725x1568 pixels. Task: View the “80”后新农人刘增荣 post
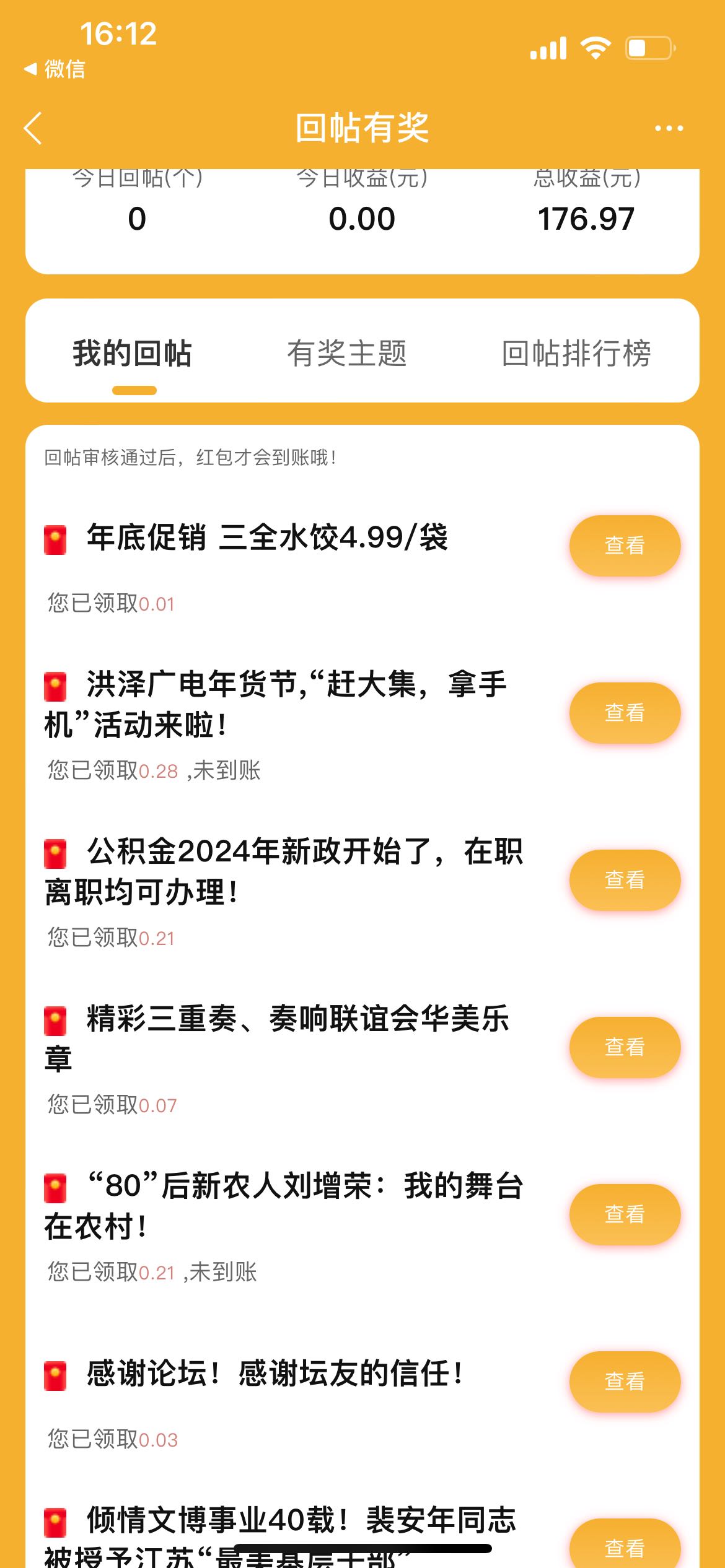[625, 1214]
